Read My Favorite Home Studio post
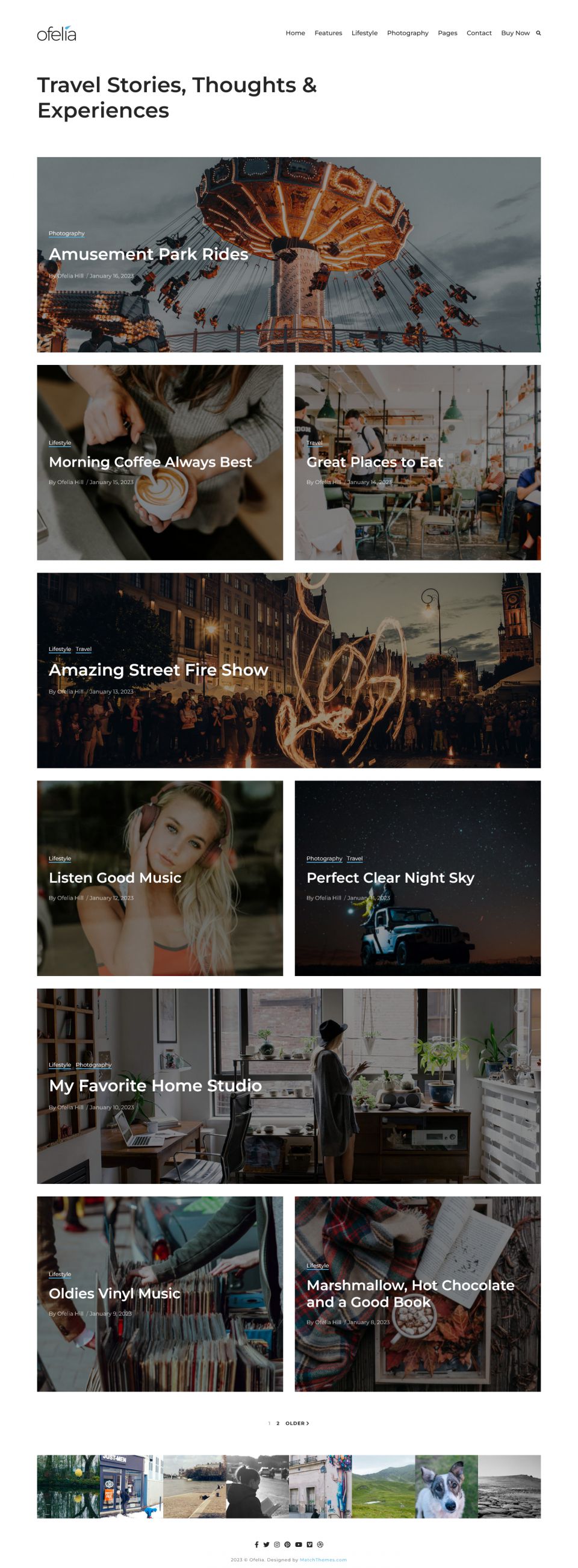The height and width of the screenshot is (1568, 578). 155,1086
